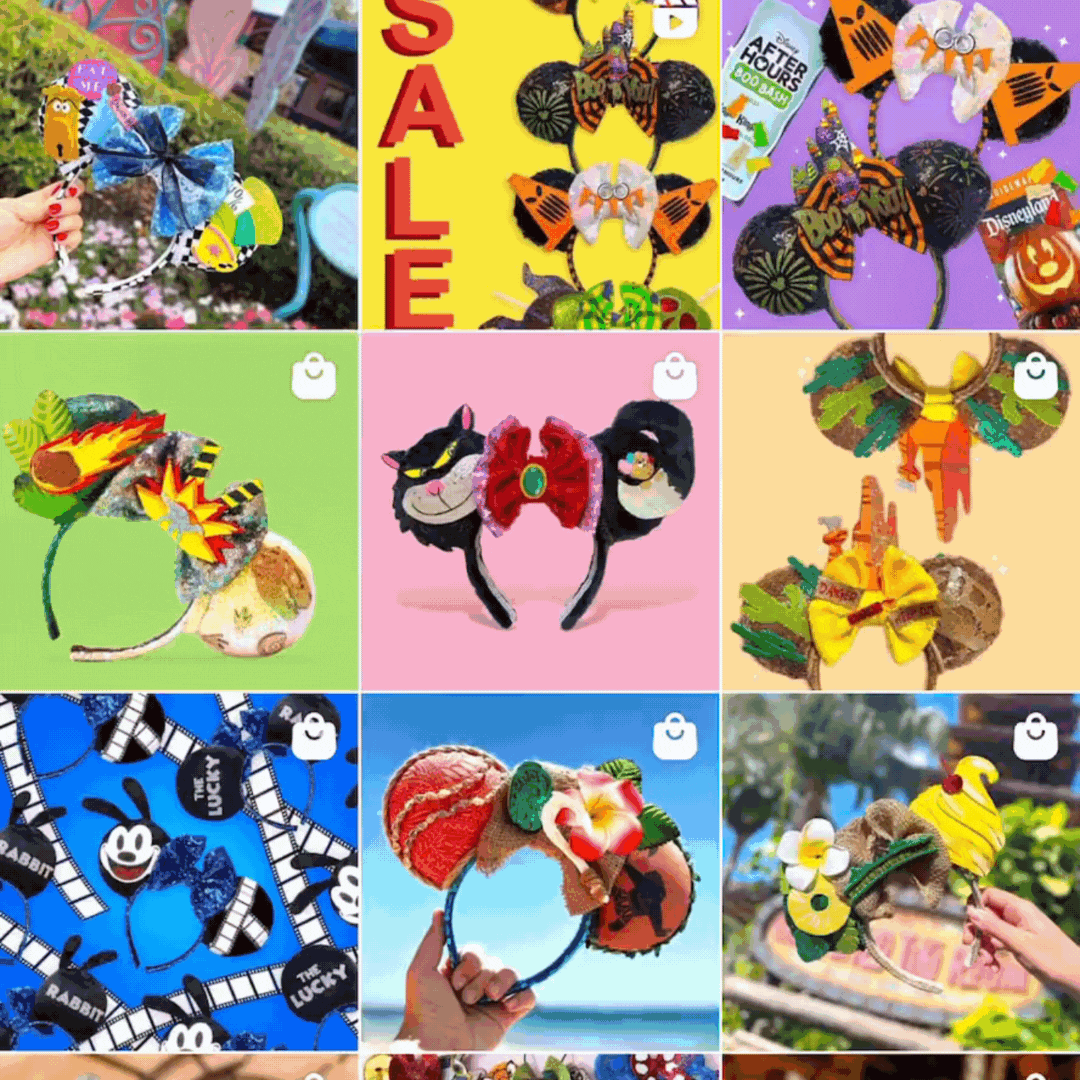Open the yellow SALE reel post
Image resolution: width=1080 pixels, height=1080 pixels.
[540, 165]
